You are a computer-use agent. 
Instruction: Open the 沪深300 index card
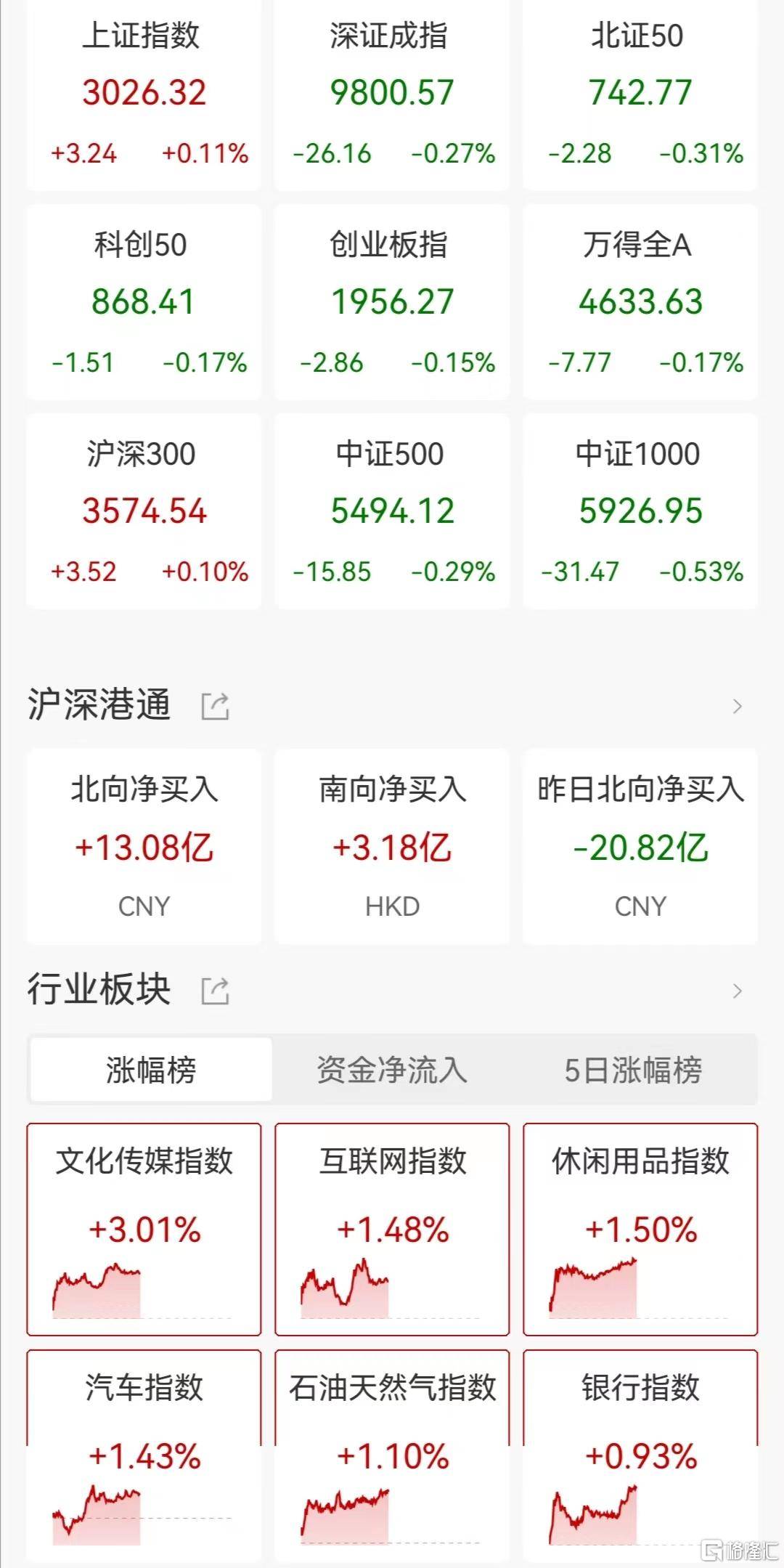point(144,511)
